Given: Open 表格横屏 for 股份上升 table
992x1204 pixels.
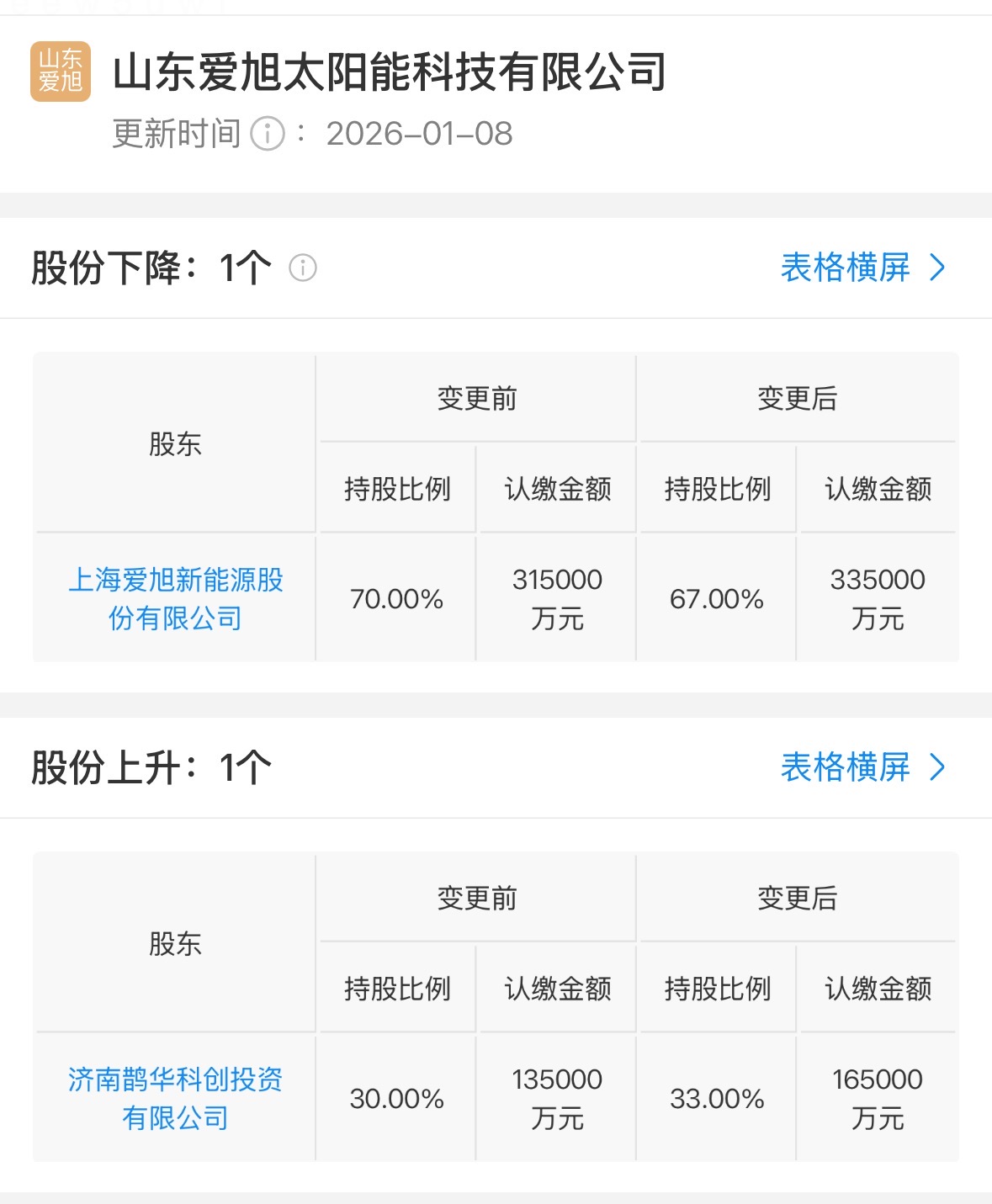Looking at the screenshot, I should 862,767.
